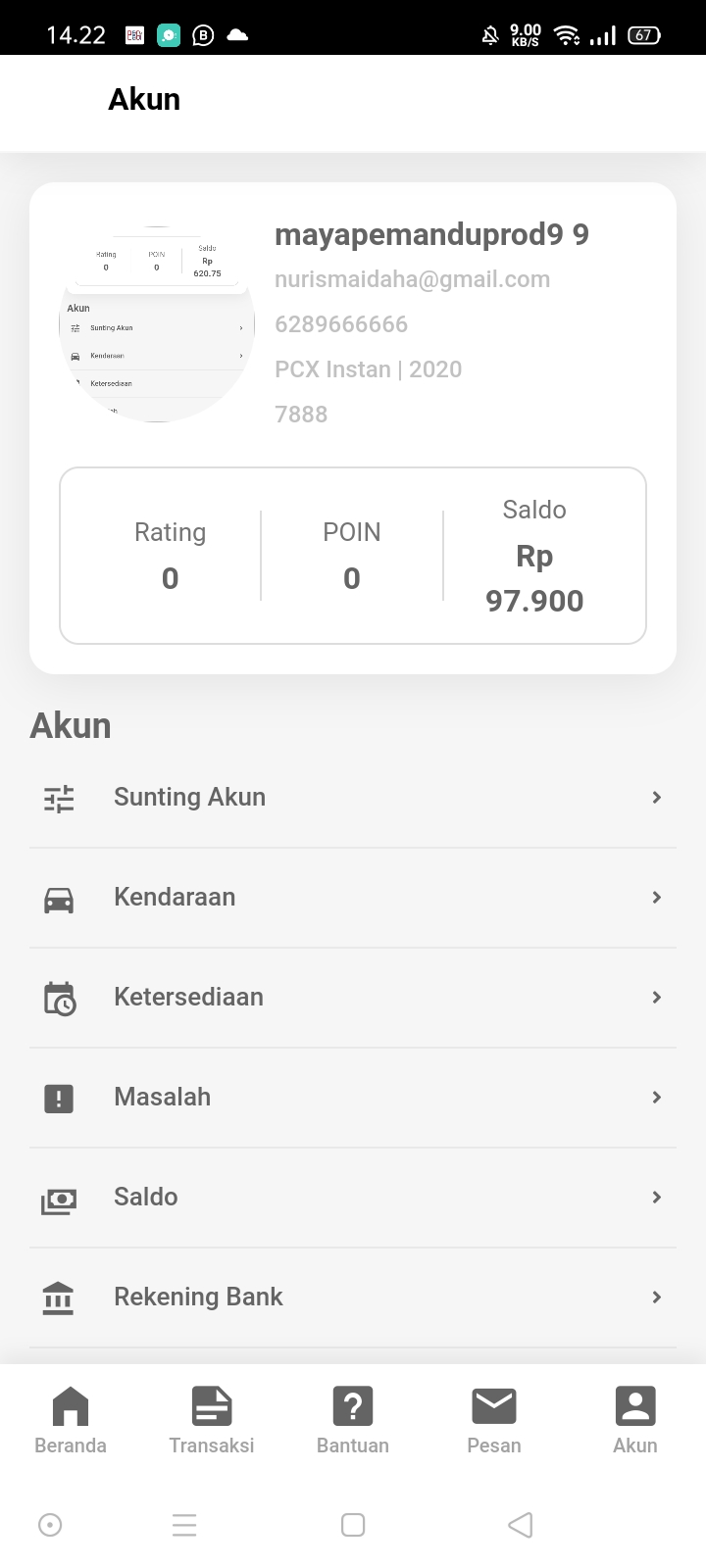Switch to the Beranda tab

[71, 1420]
